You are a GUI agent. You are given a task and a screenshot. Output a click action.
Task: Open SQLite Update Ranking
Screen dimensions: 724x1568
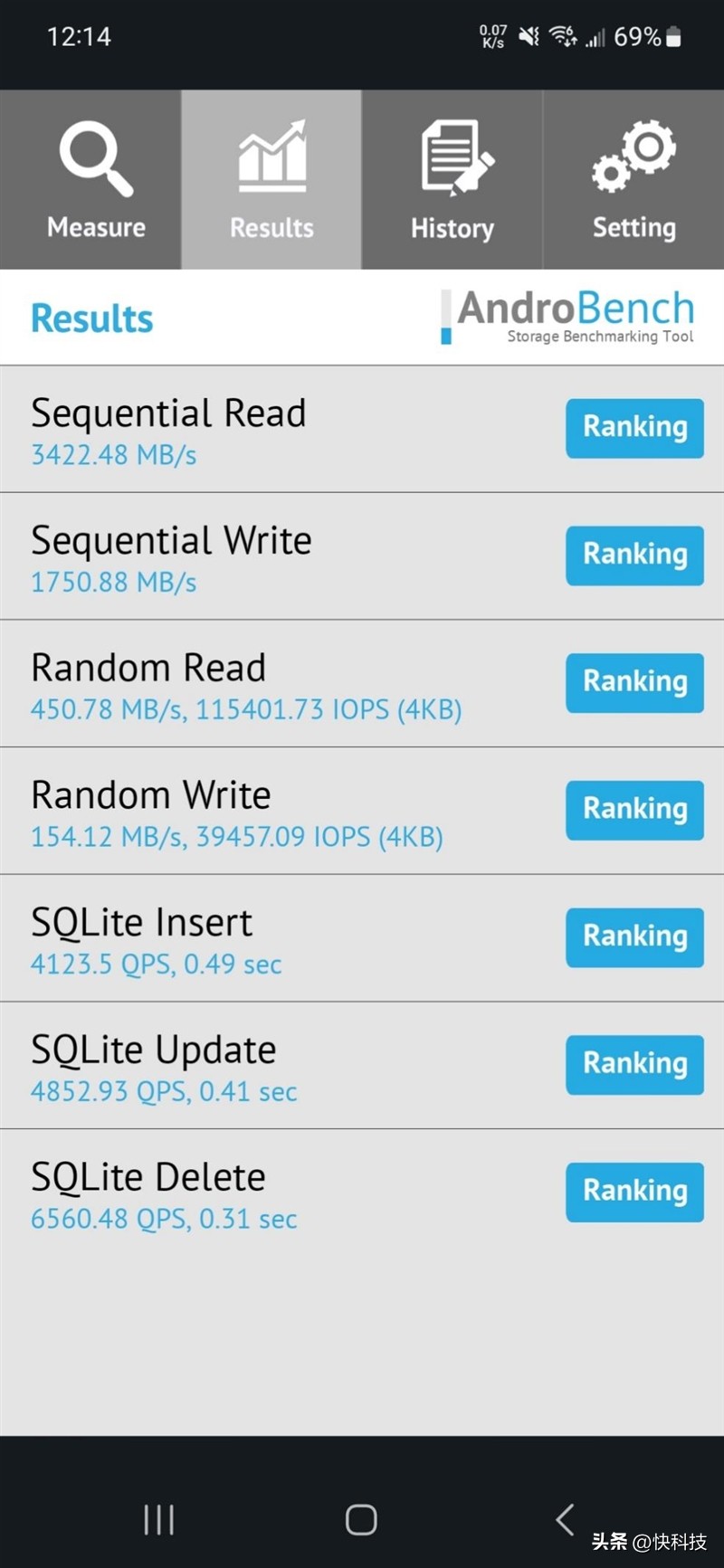click(x=634, y=1064)
